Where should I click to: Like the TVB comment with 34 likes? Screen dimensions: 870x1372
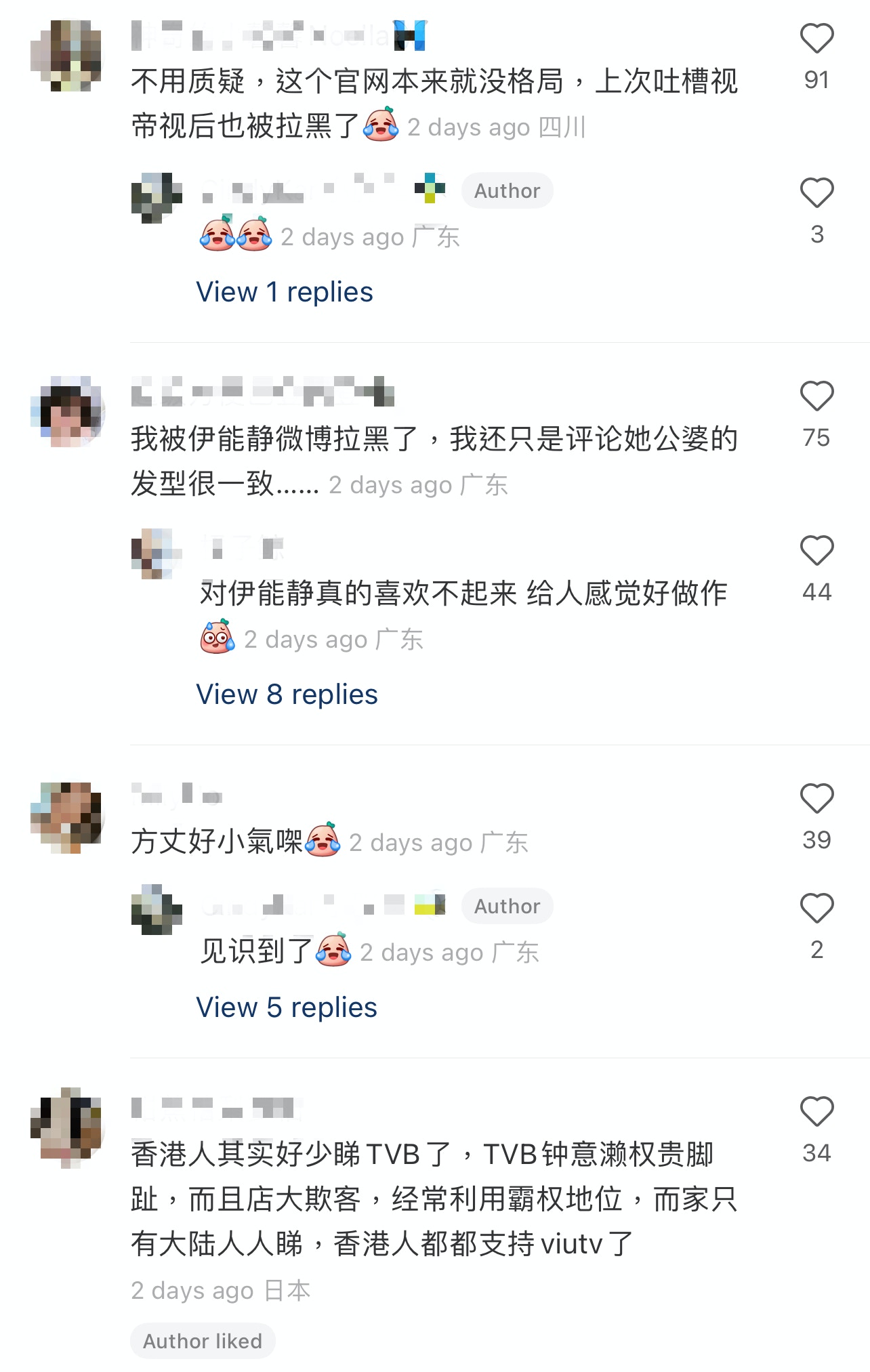tap(816, 1112)
